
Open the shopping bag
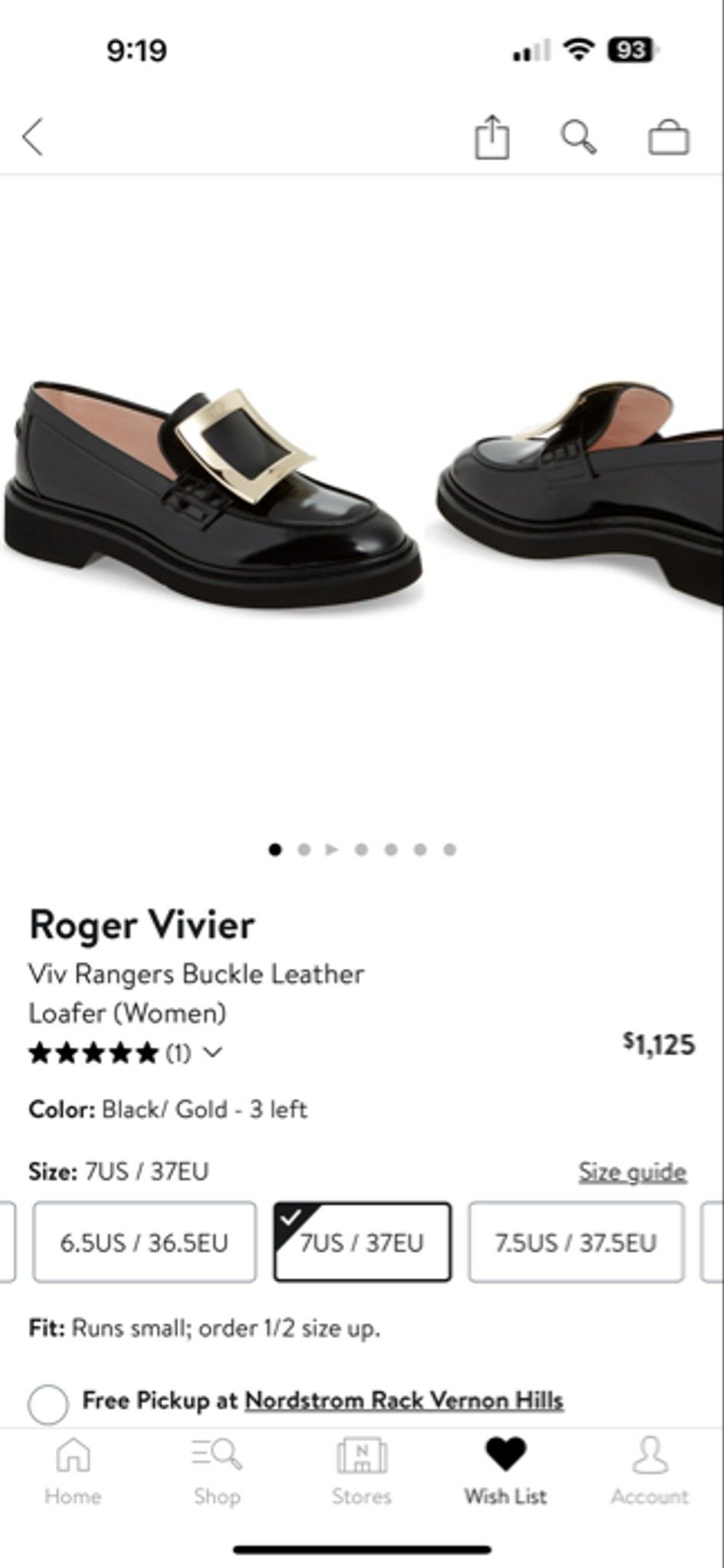click(669, 137)
